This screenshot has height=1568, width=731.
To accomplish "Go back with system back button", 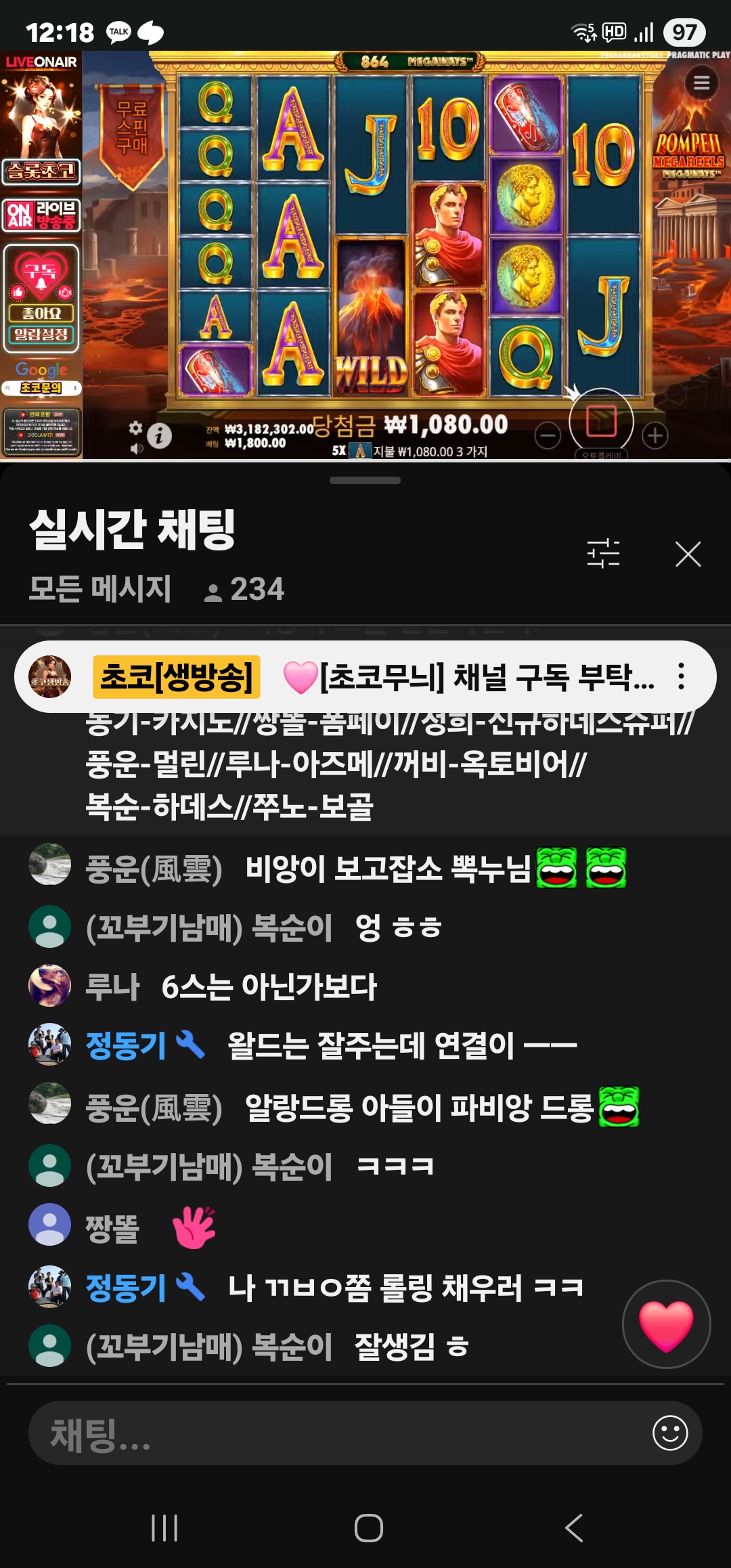I will (x=574, y=1528).
